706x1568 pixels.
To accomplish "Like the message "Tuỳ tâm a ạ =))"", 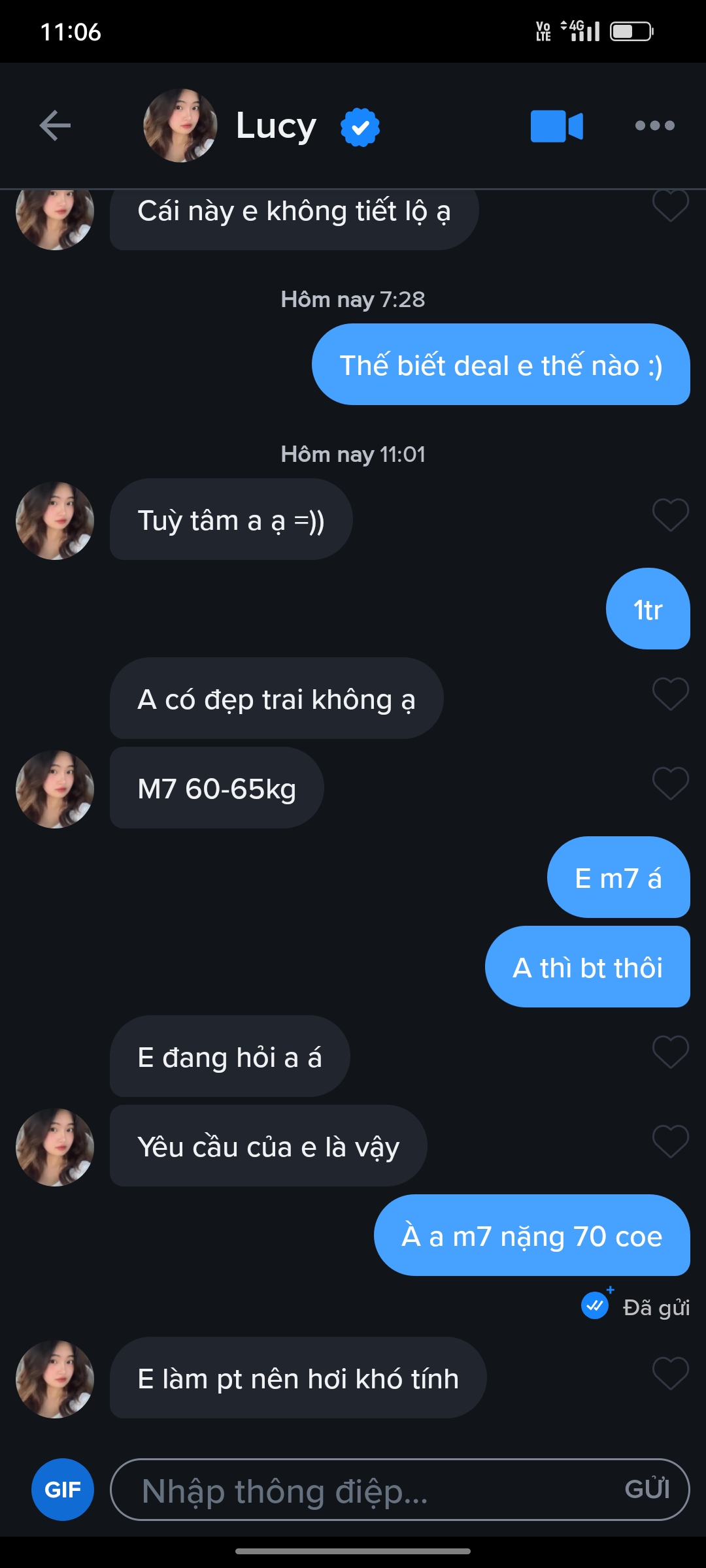I will click(671, 515).
